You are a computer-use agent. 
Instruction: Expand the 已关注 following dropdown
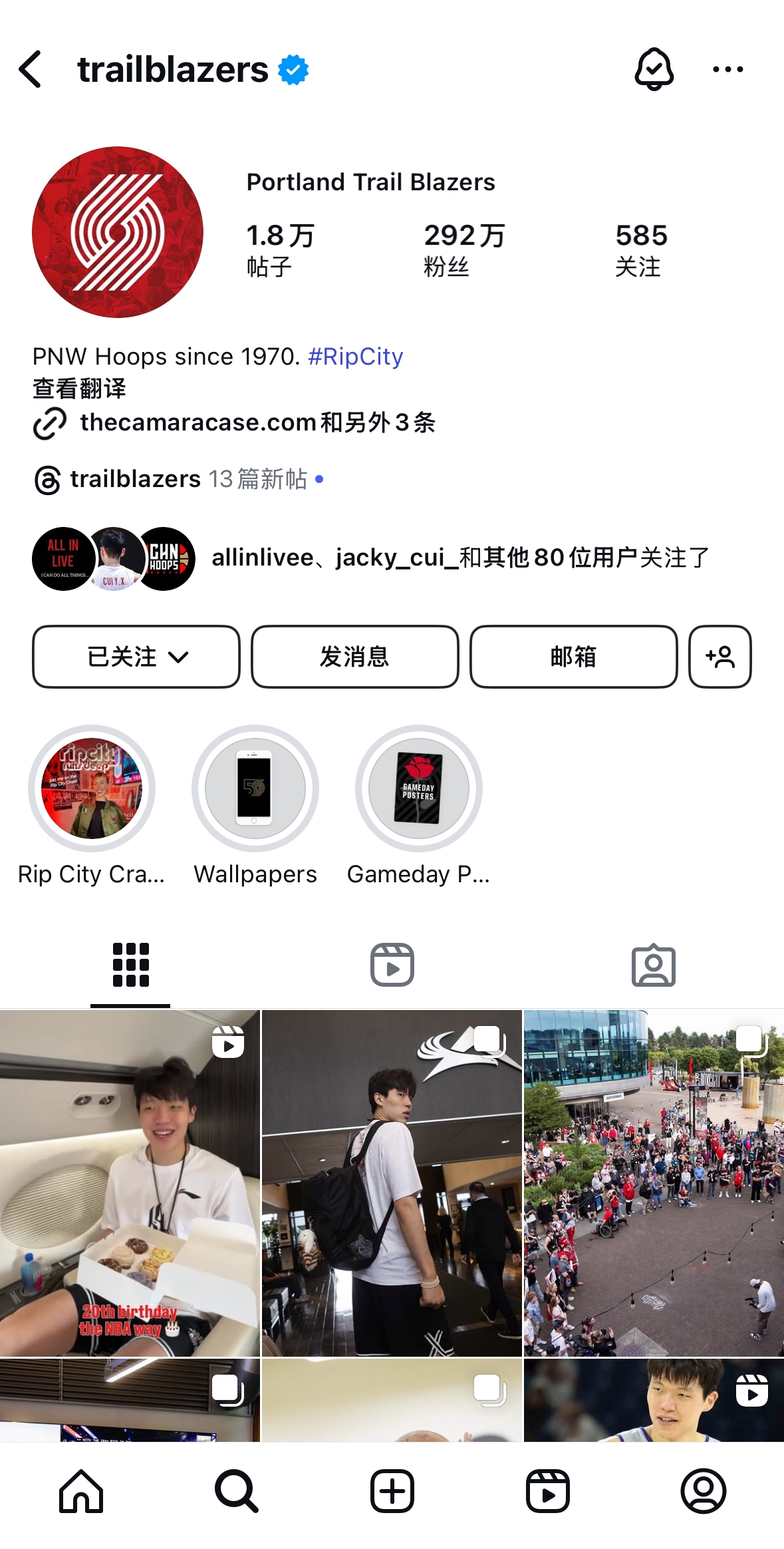pos(136,657)
